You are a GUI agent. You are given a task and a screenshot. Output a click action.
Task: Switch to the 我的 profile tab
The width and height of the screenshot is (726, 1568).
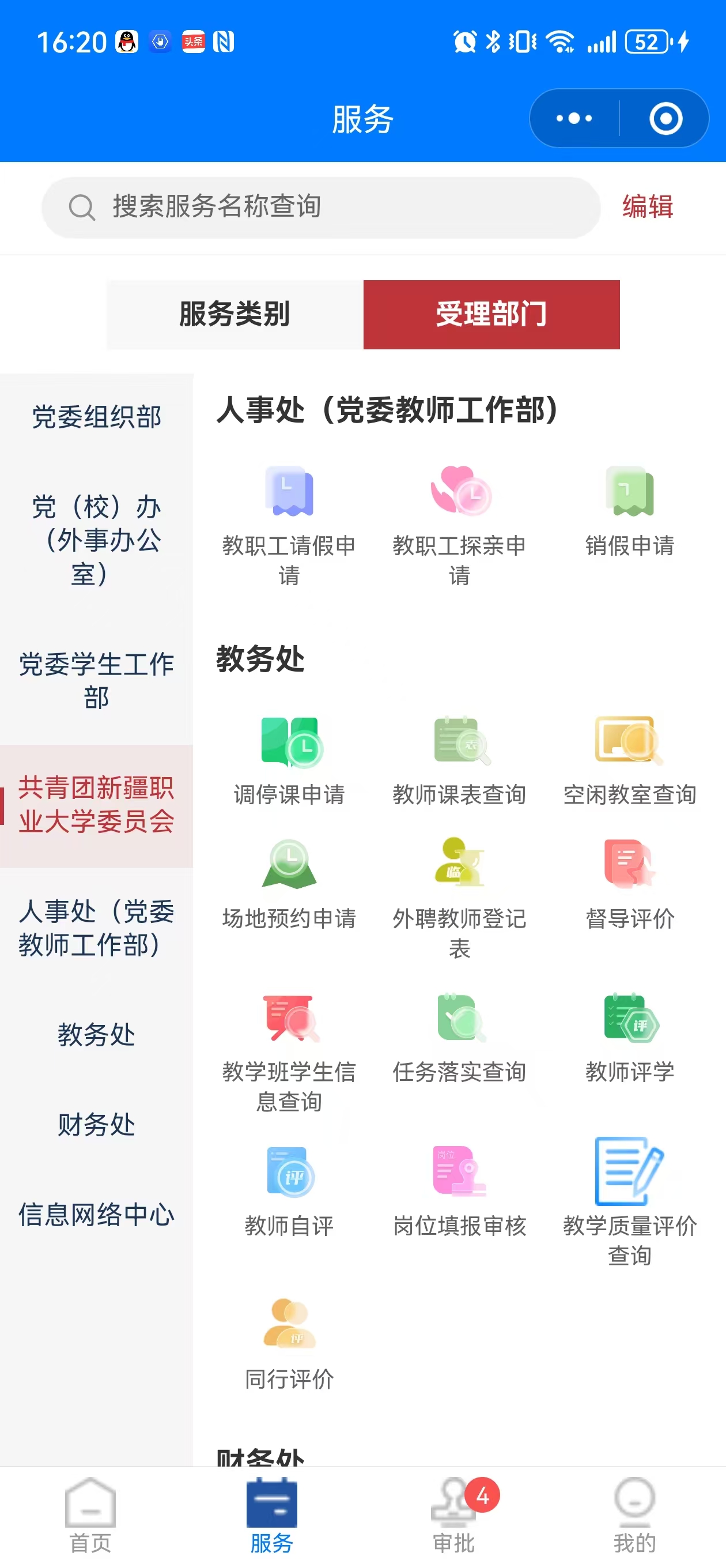[635, 1516]
